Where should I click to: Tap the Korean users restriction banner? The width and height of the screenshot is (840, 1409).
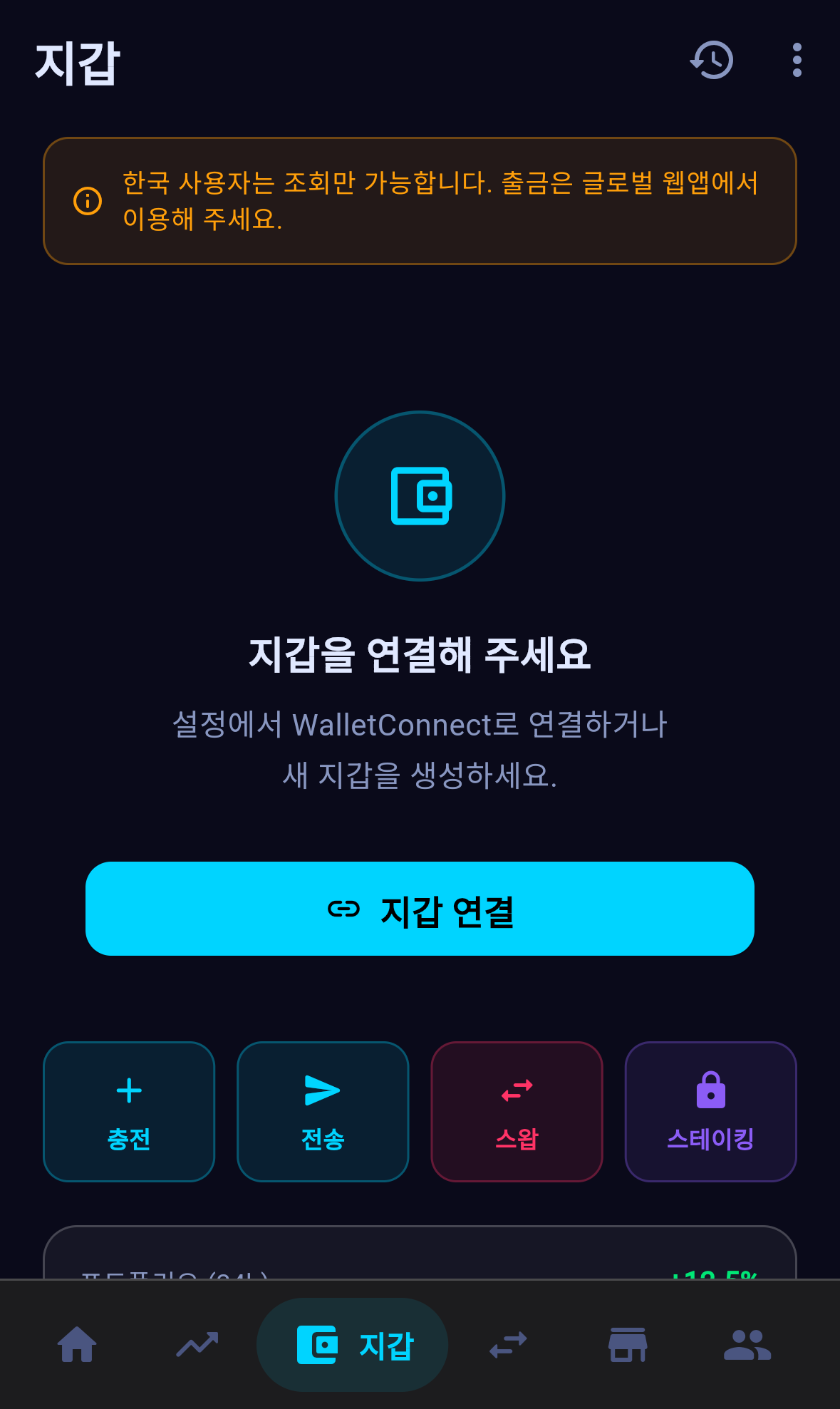[420, 202]
